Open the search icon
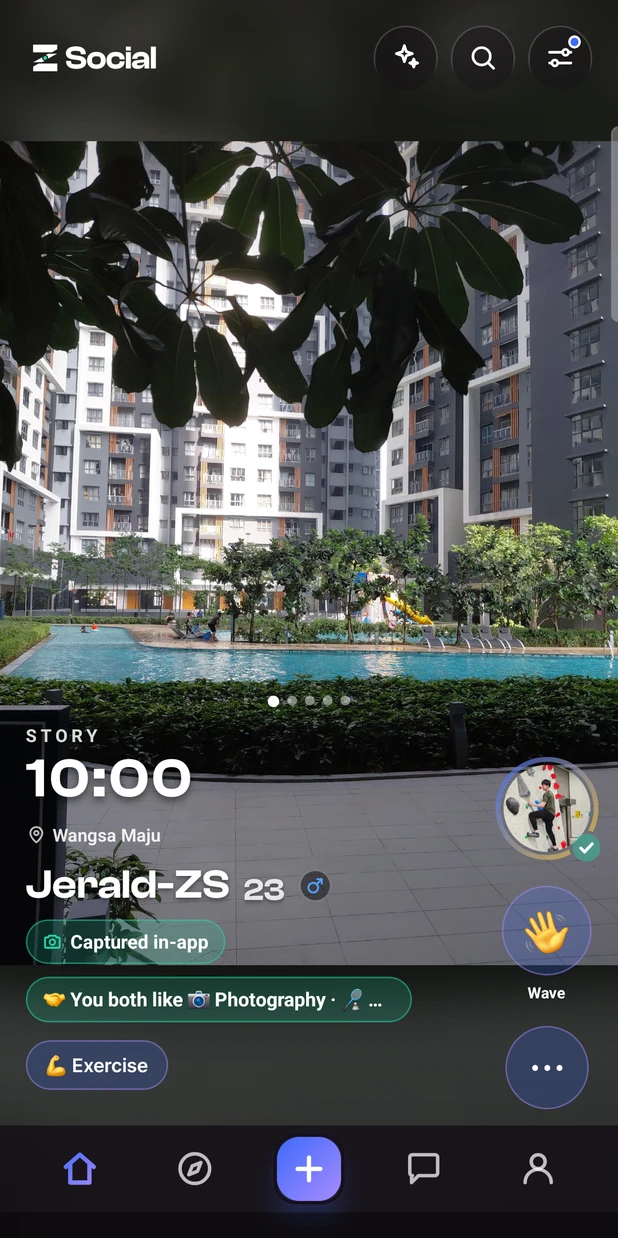This screenshot has height=1238, width=618. pyautogui.click(x=483, y=58)
